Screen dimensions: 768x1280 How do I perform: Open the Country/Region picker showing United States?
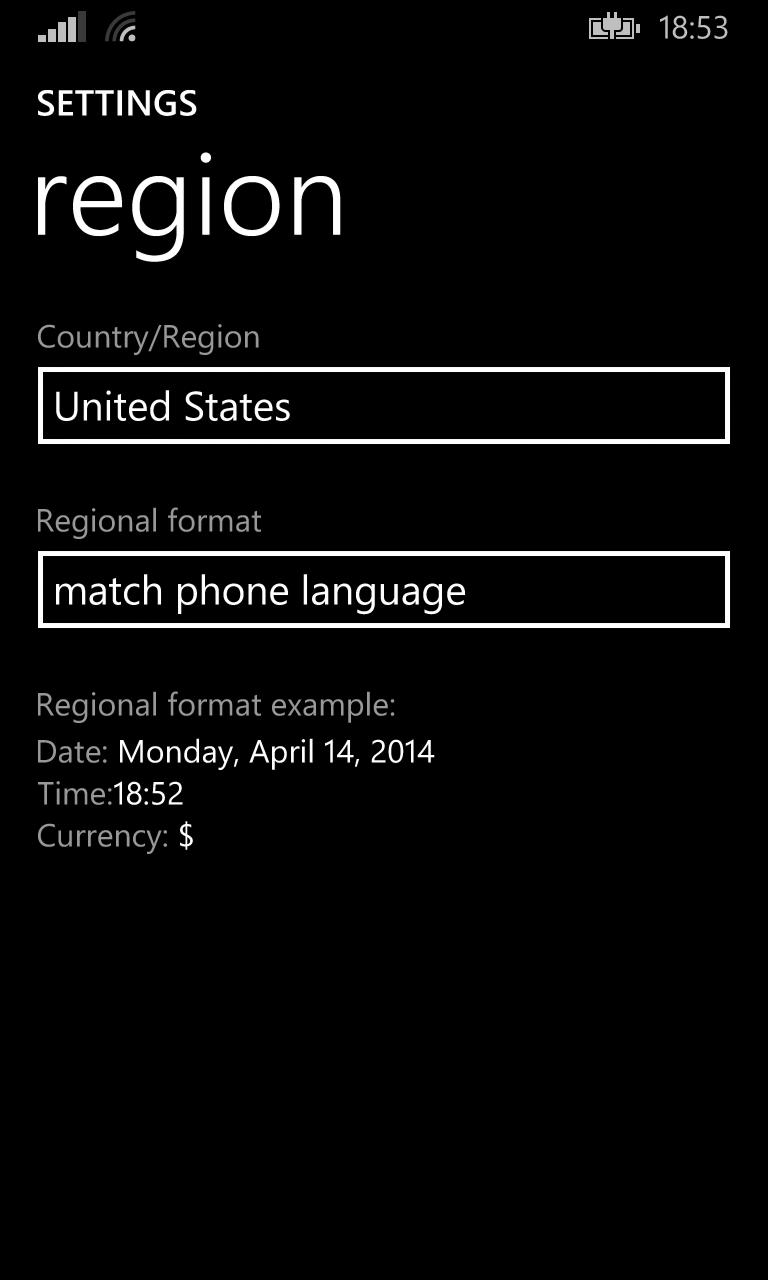click(x=384, y=405)
